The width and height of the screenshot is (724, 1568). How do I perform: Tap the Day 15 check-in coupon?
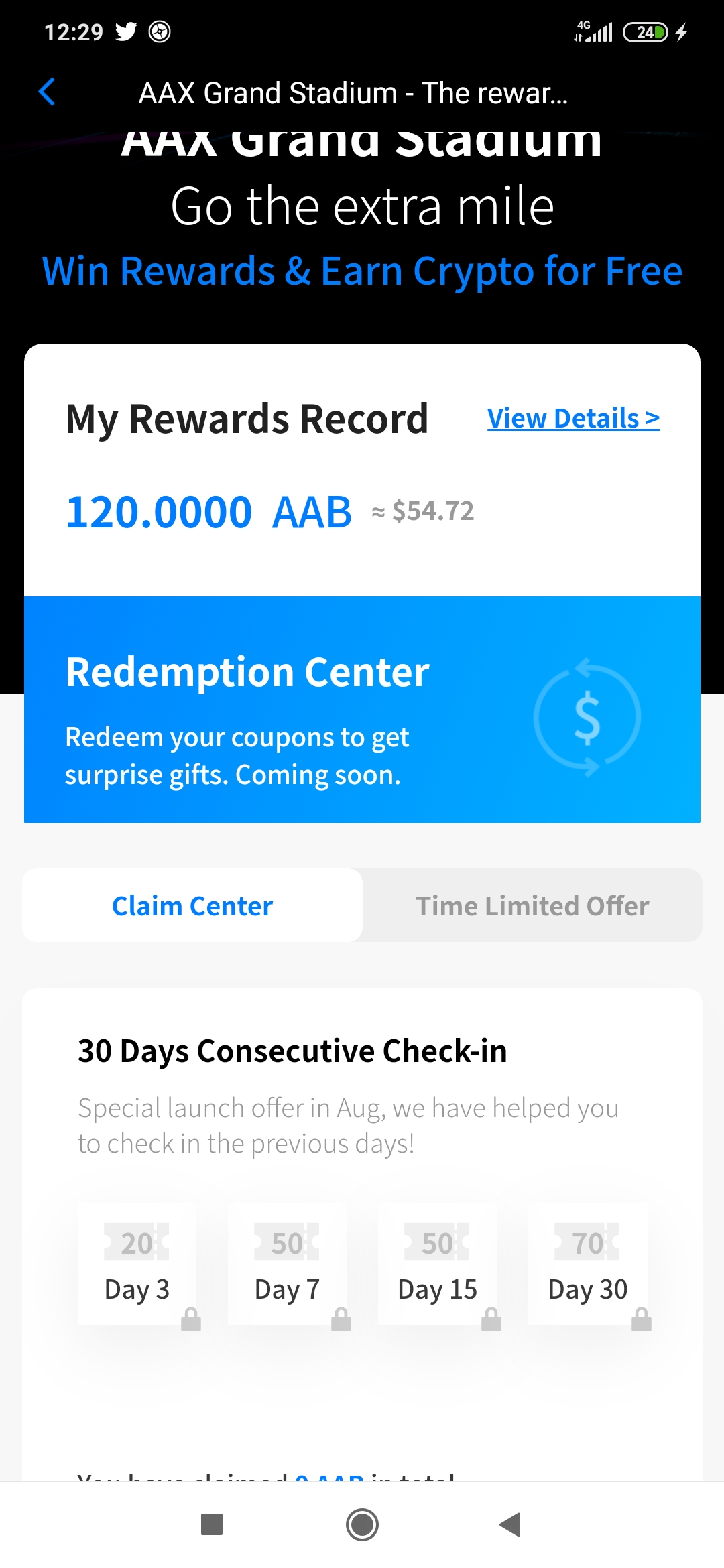438,1264
